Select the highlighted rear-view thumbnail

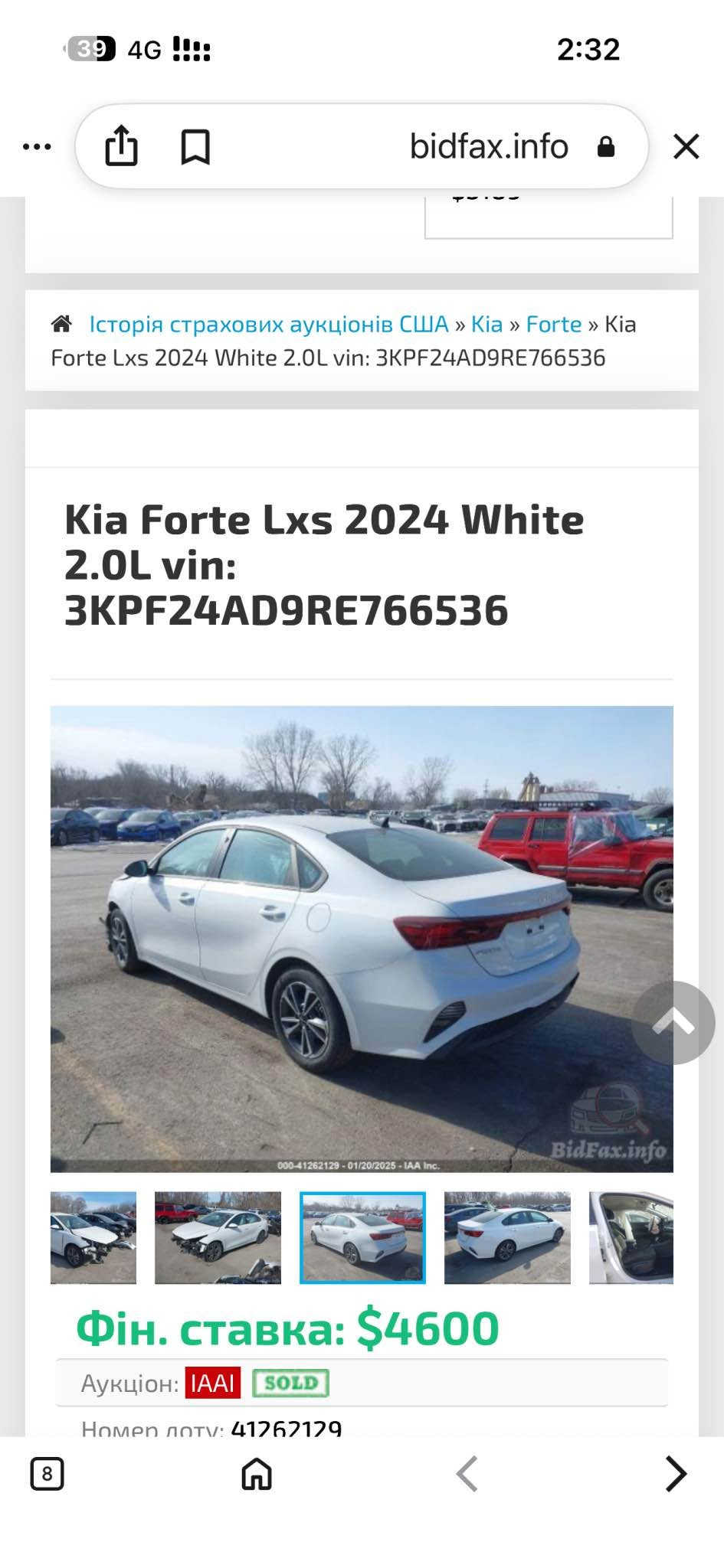362,1237
